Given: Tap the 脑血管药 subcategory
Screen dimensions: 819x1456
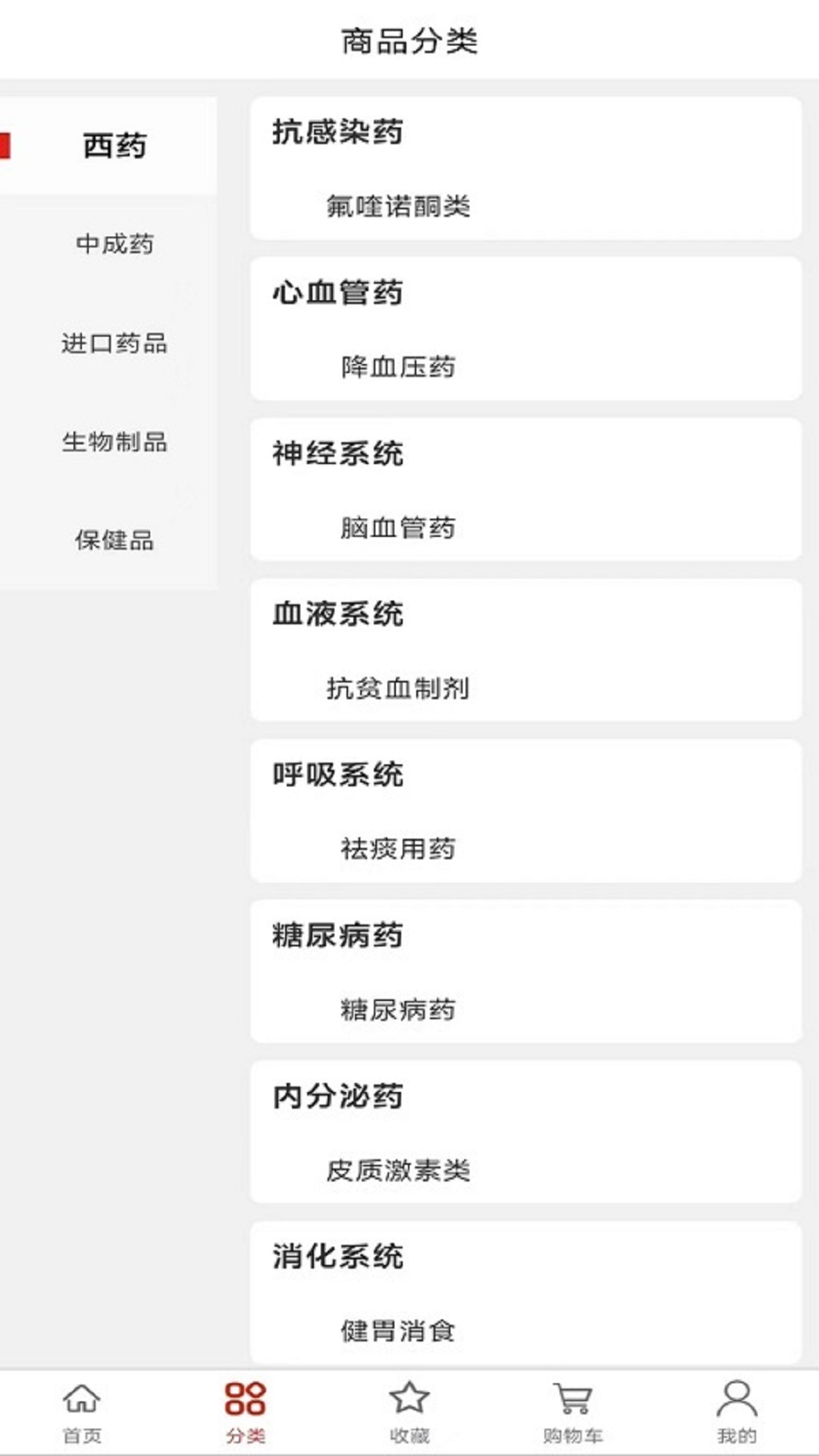Looking at the screenshot, I should pyautogui.click(x=398, y=528).
